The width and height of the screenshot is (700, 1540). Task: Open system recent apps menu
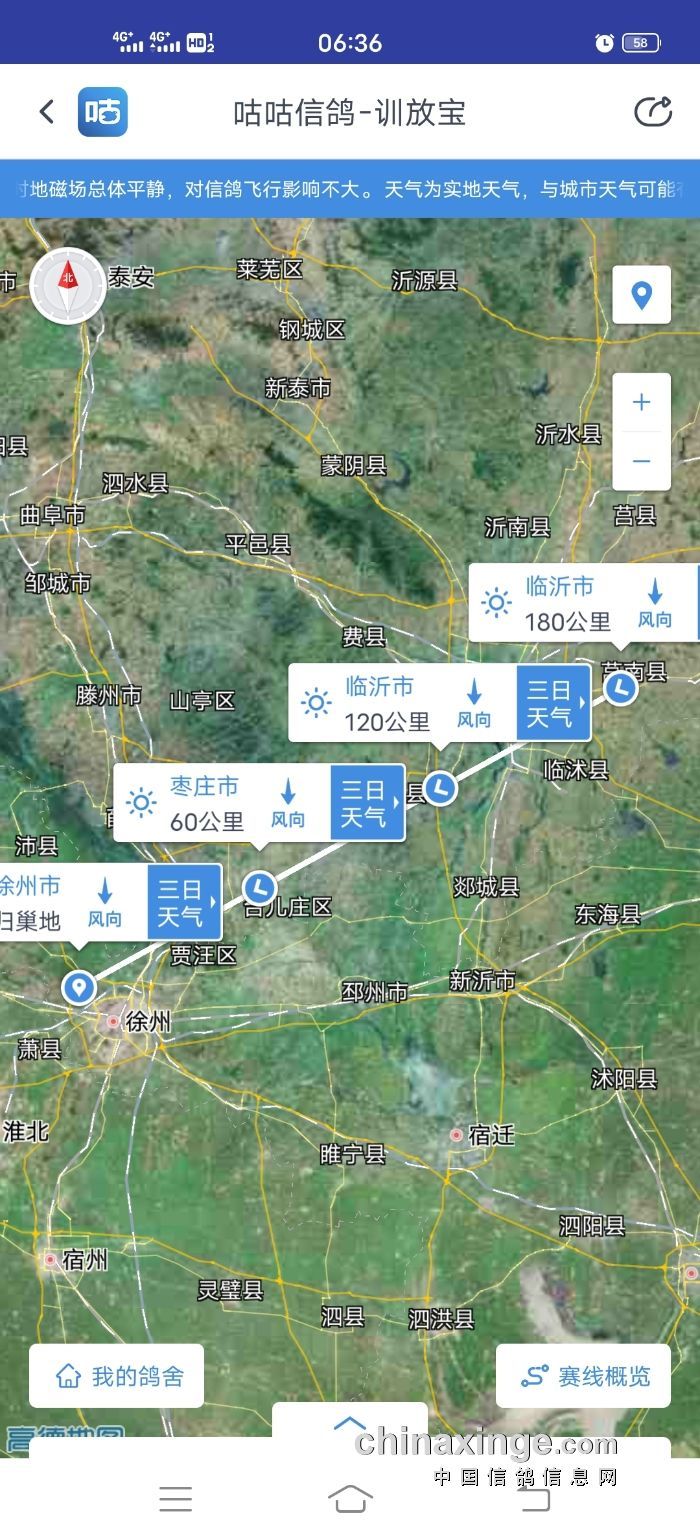(175, 1498)
